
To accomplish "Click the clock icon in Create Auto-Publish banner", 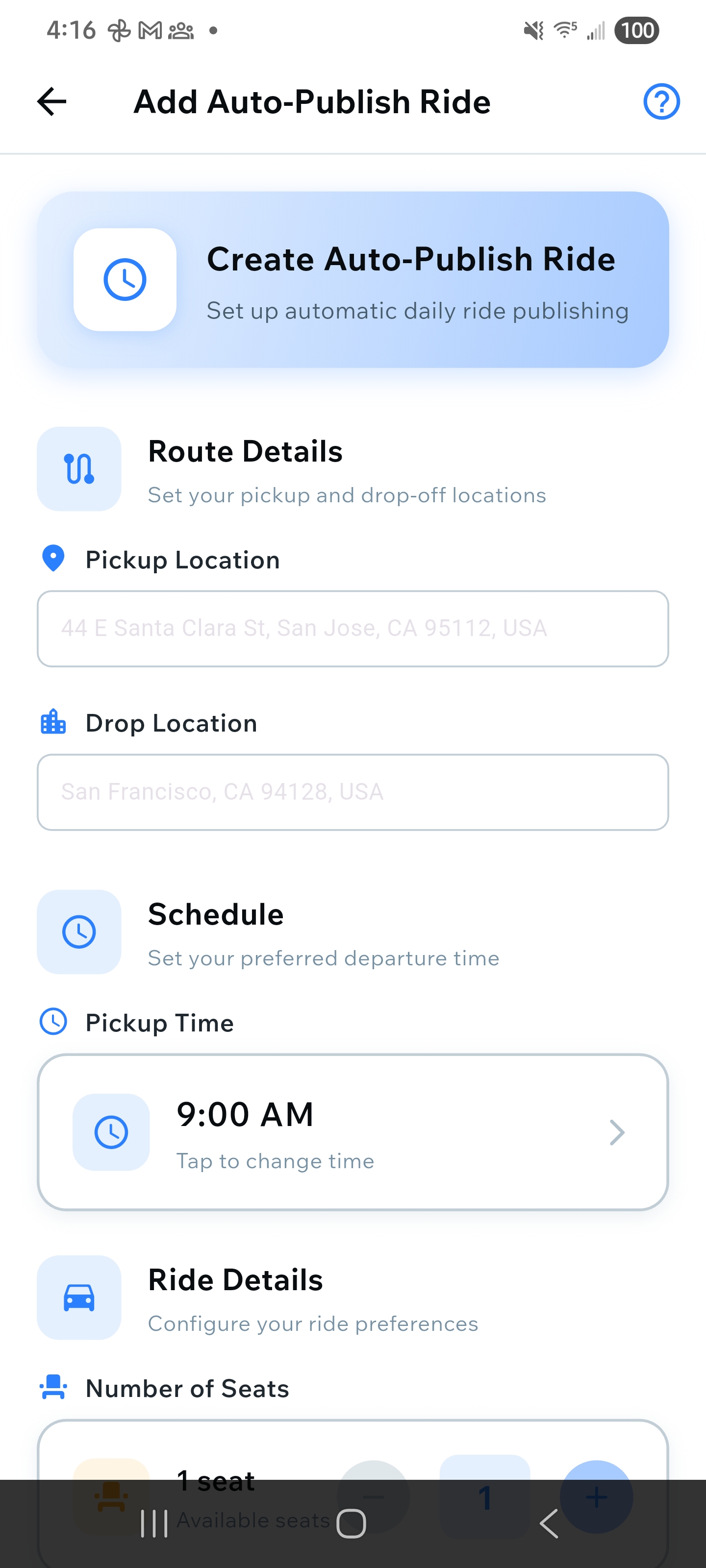I will 125,279.
